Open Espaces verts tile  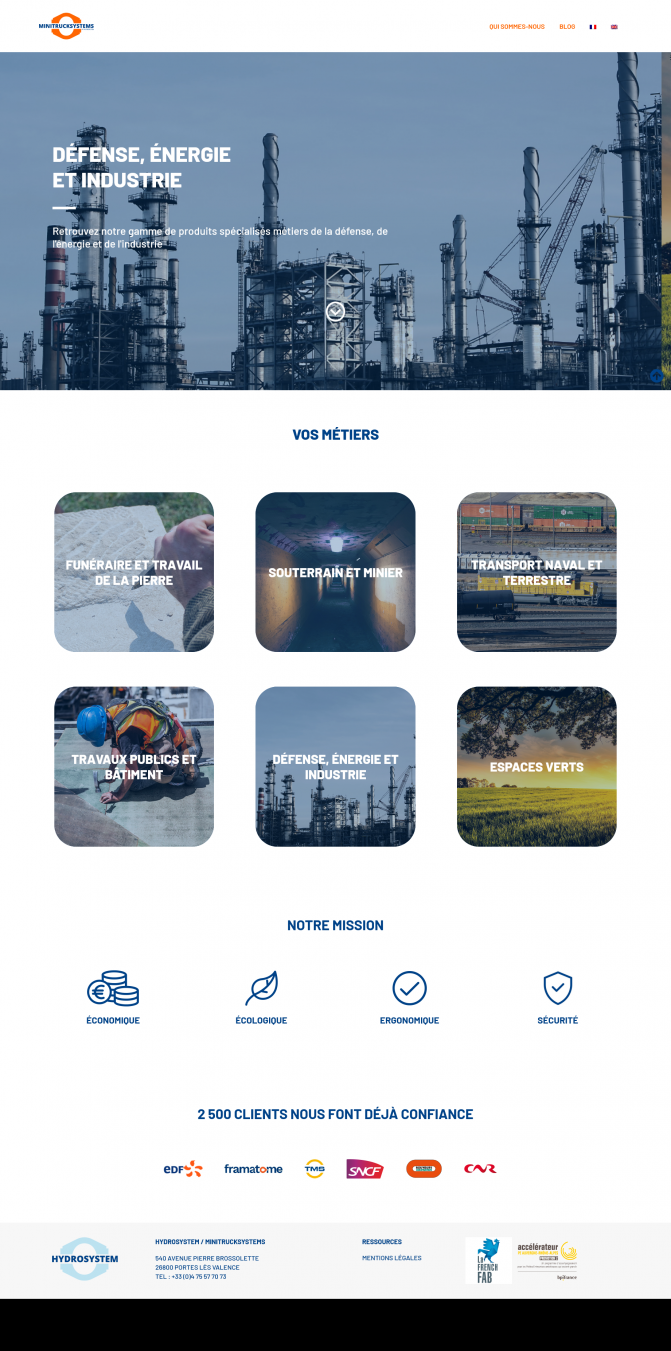pyautogui.click(x=537, y=766)
